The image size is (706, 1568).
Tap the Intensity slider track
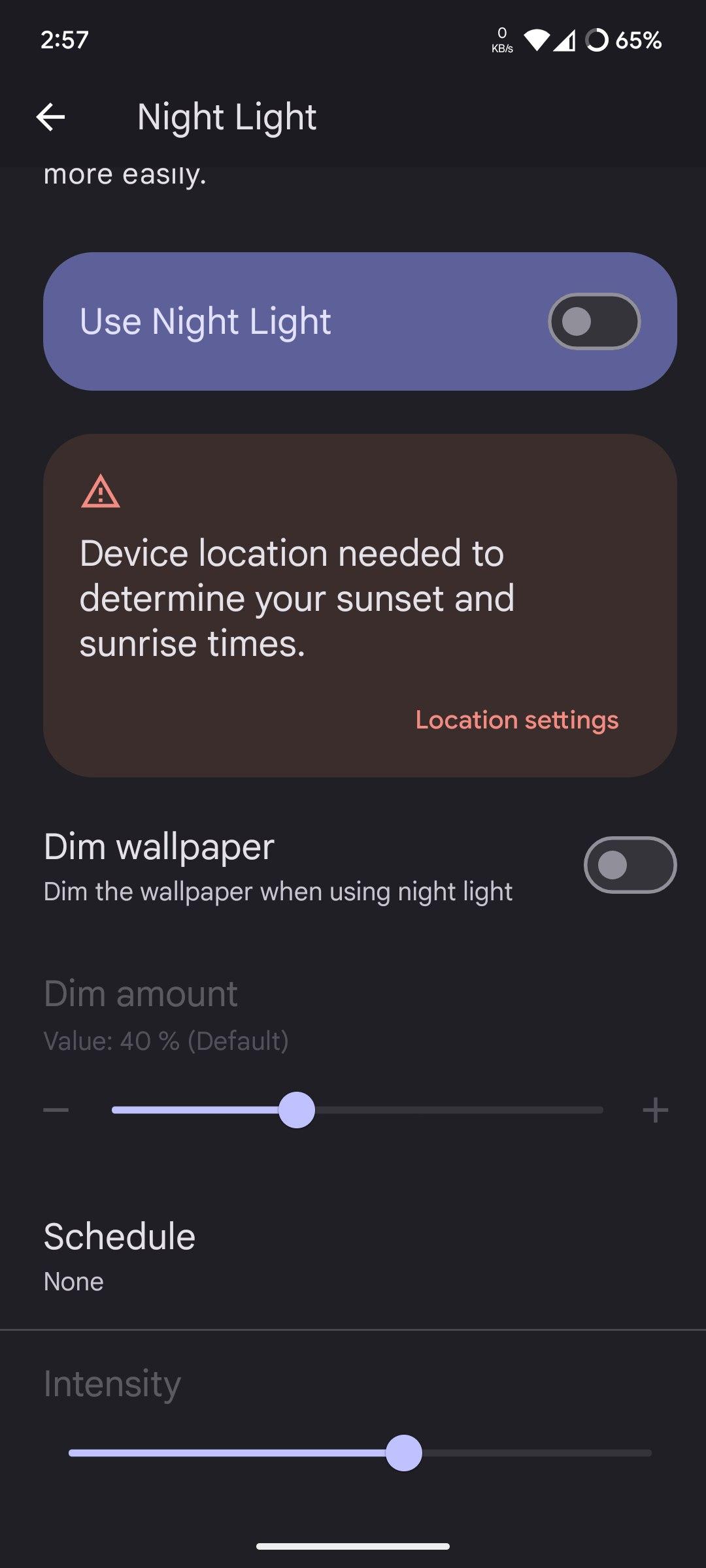click(360, 1453)
